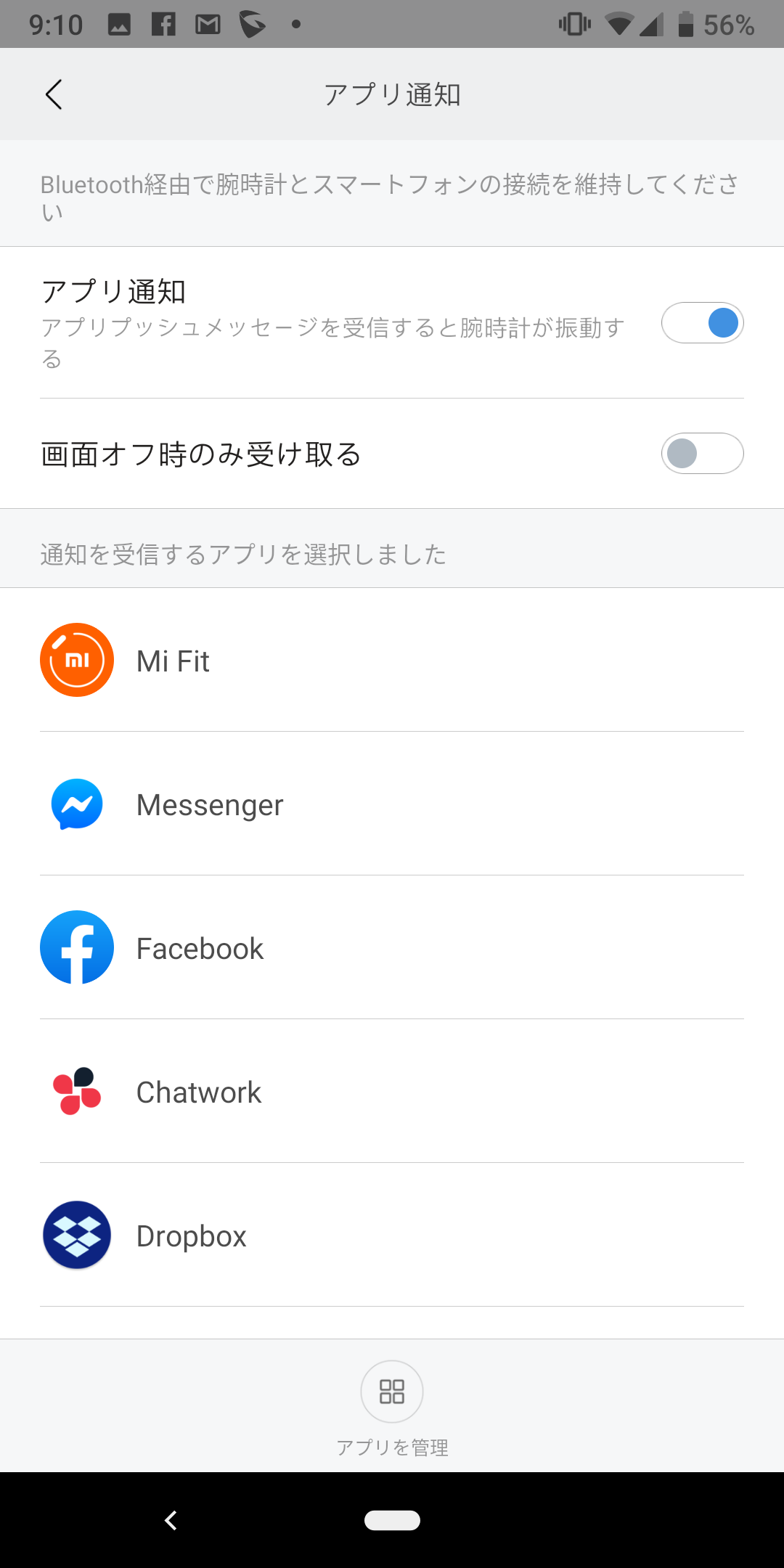Choose the Dropbox app row
This screenshot has height=1568, width=784.
tap(392, 1235)
